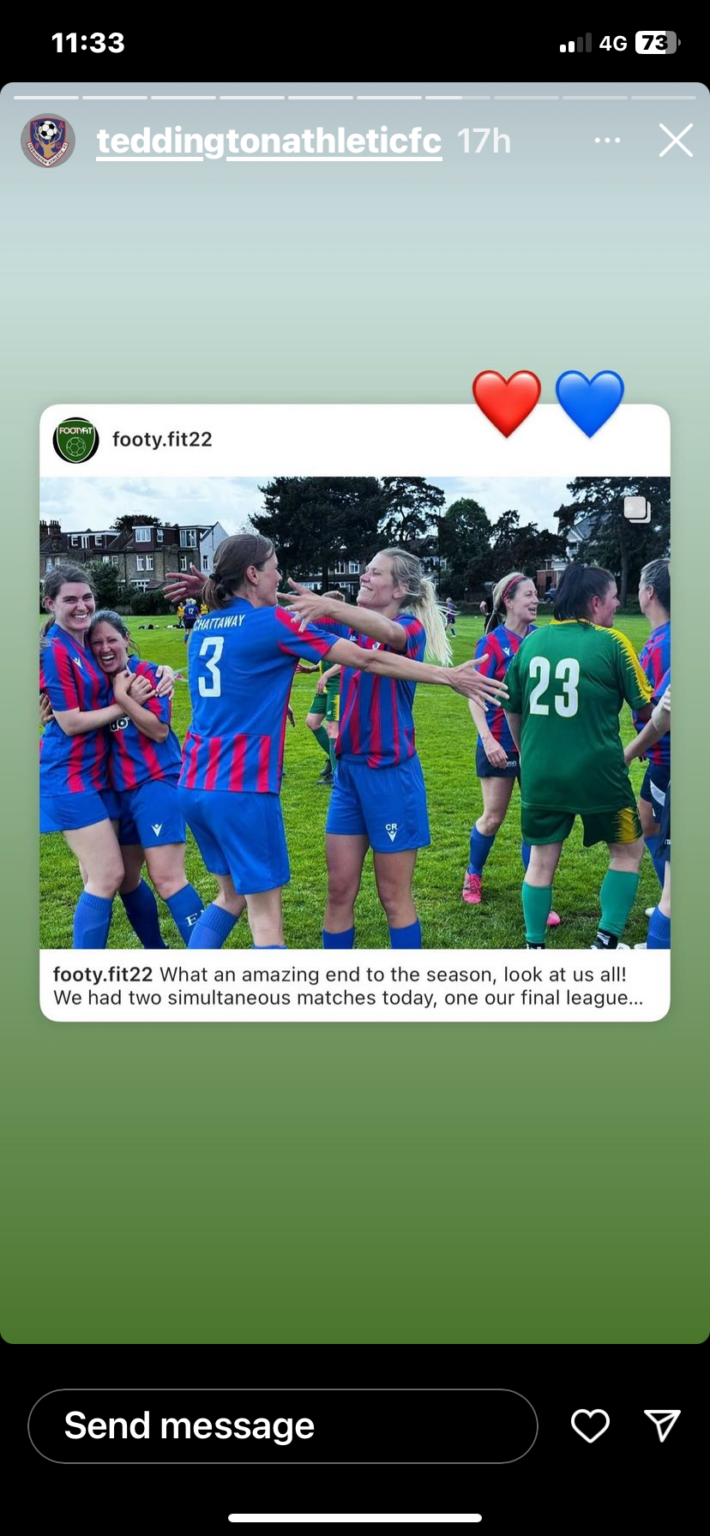Open the story options menu
The image size is (710, 1536).
(607, 141)
